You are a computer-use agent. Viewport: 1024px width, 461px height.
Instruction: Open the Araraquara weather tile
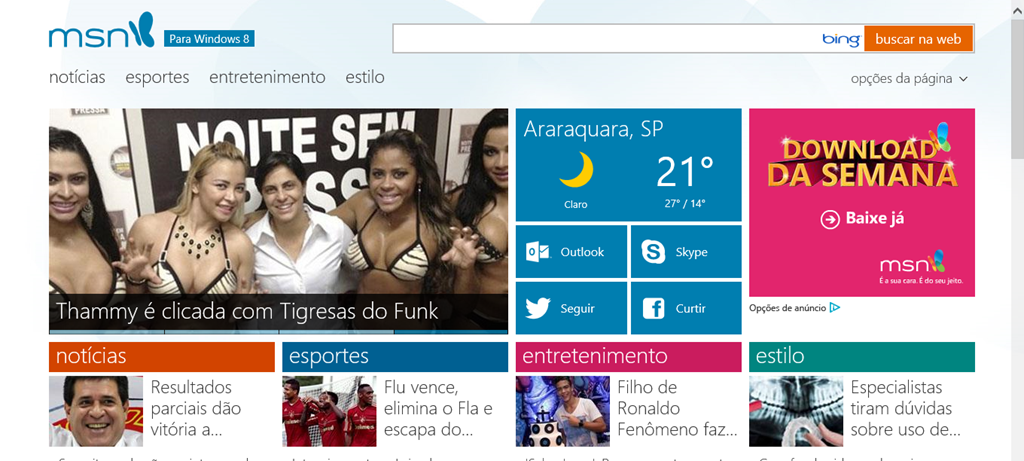[628, 165]
